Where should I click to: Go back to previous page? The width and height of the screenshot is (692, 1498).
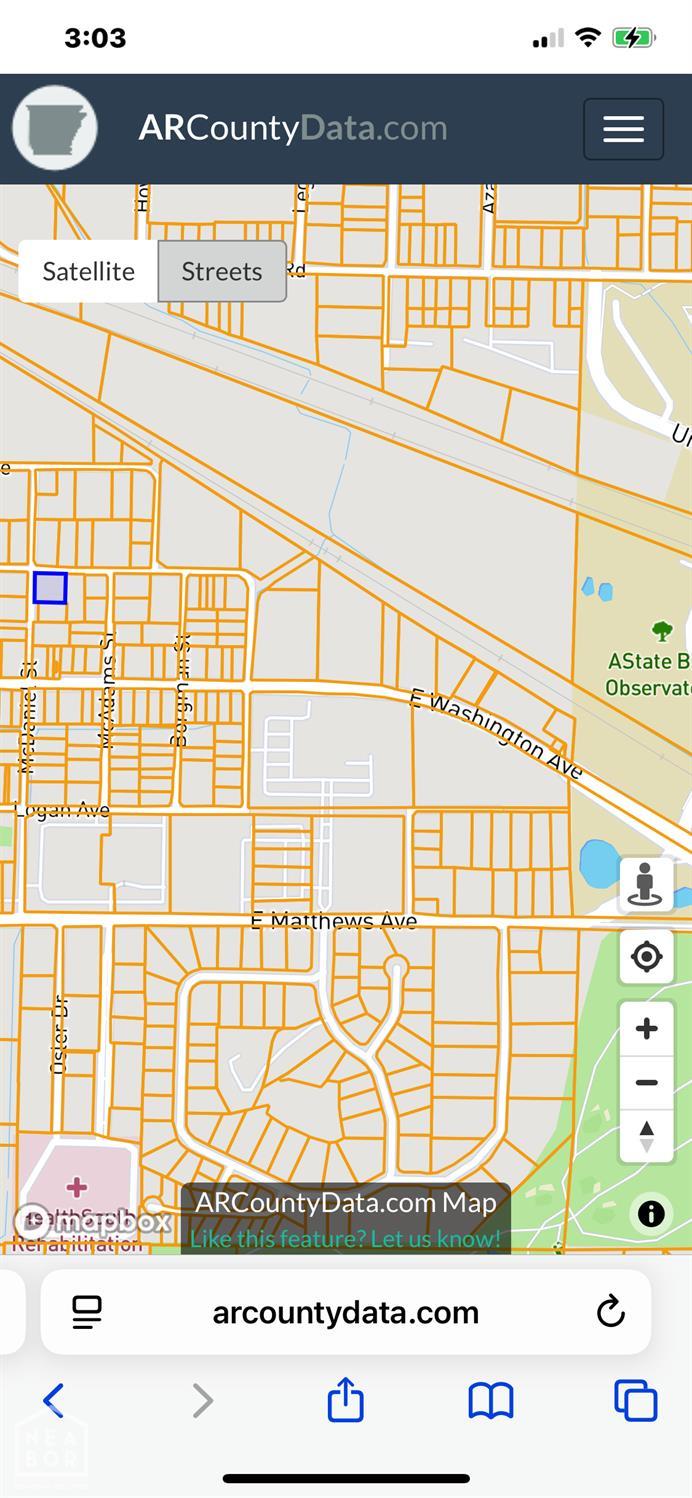(x=54, y=1400)
